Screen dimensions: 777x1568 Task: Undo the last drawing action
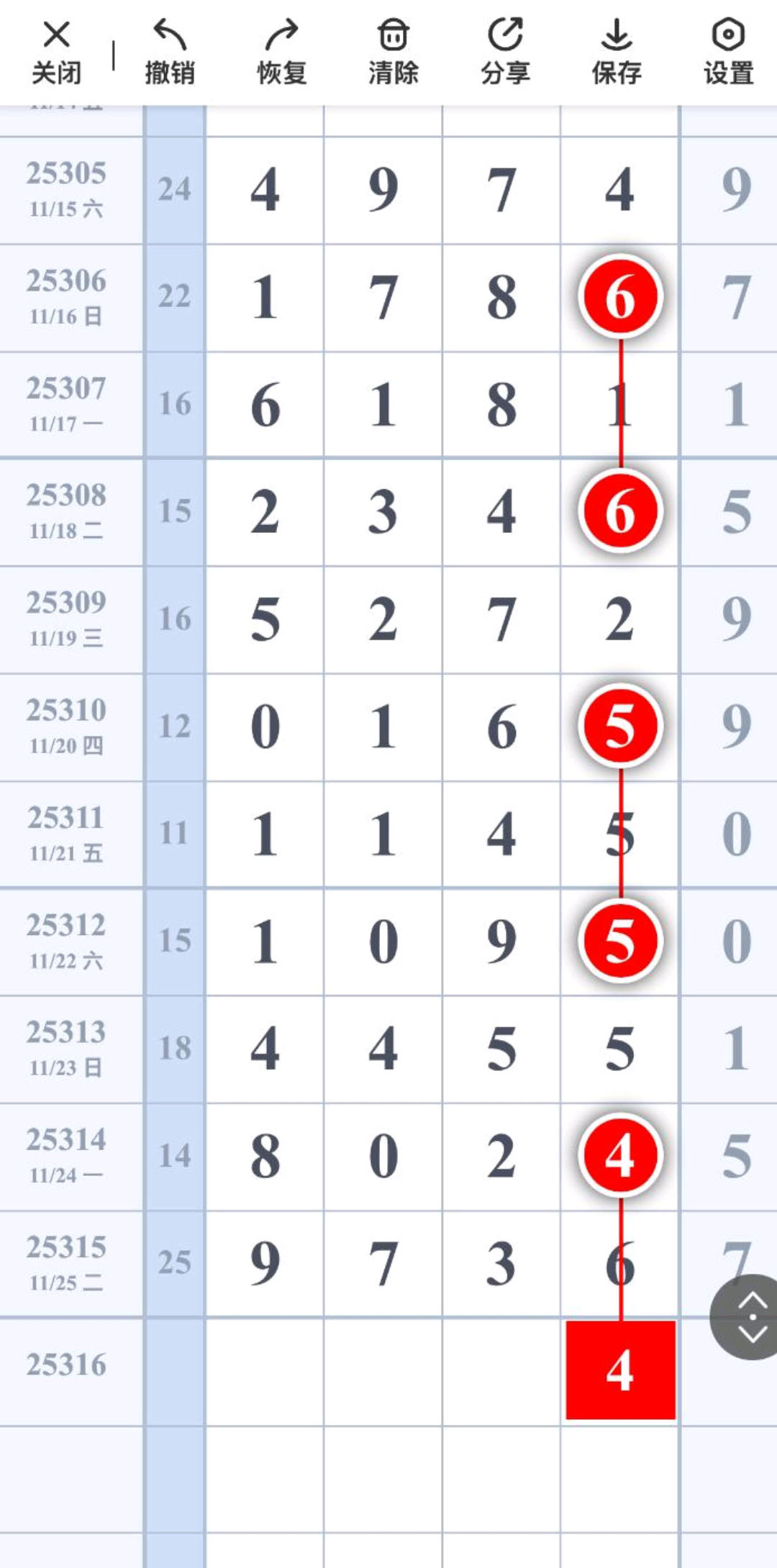pos(170,53)
